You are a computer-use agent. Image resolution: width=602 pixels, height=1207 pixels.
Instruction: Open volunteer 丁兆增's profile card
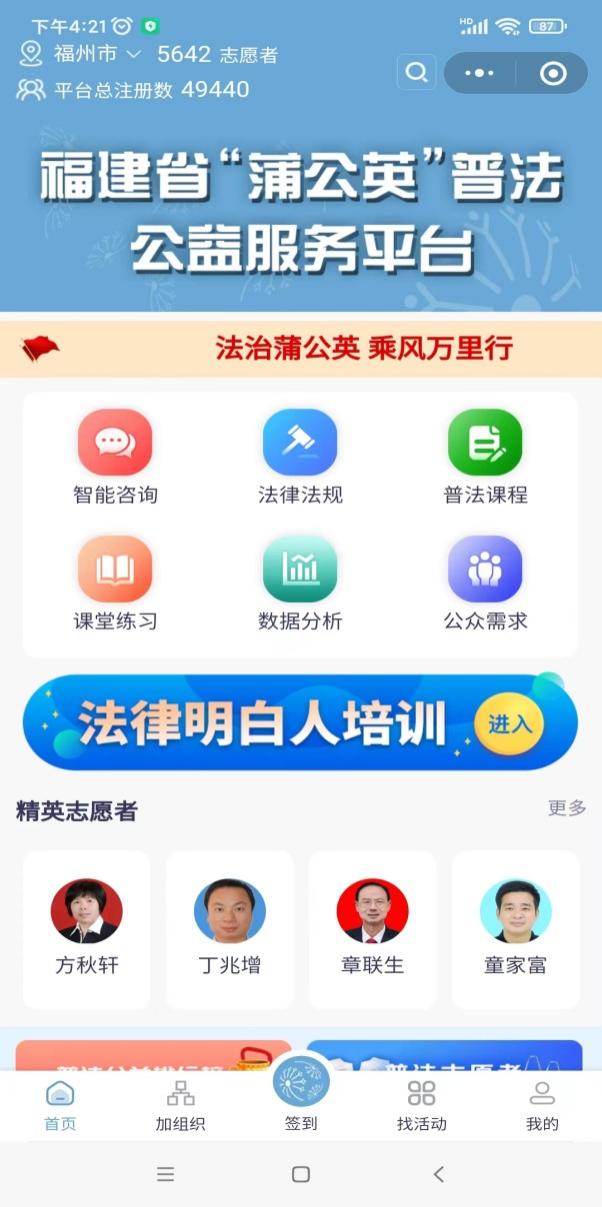[230, 929]
